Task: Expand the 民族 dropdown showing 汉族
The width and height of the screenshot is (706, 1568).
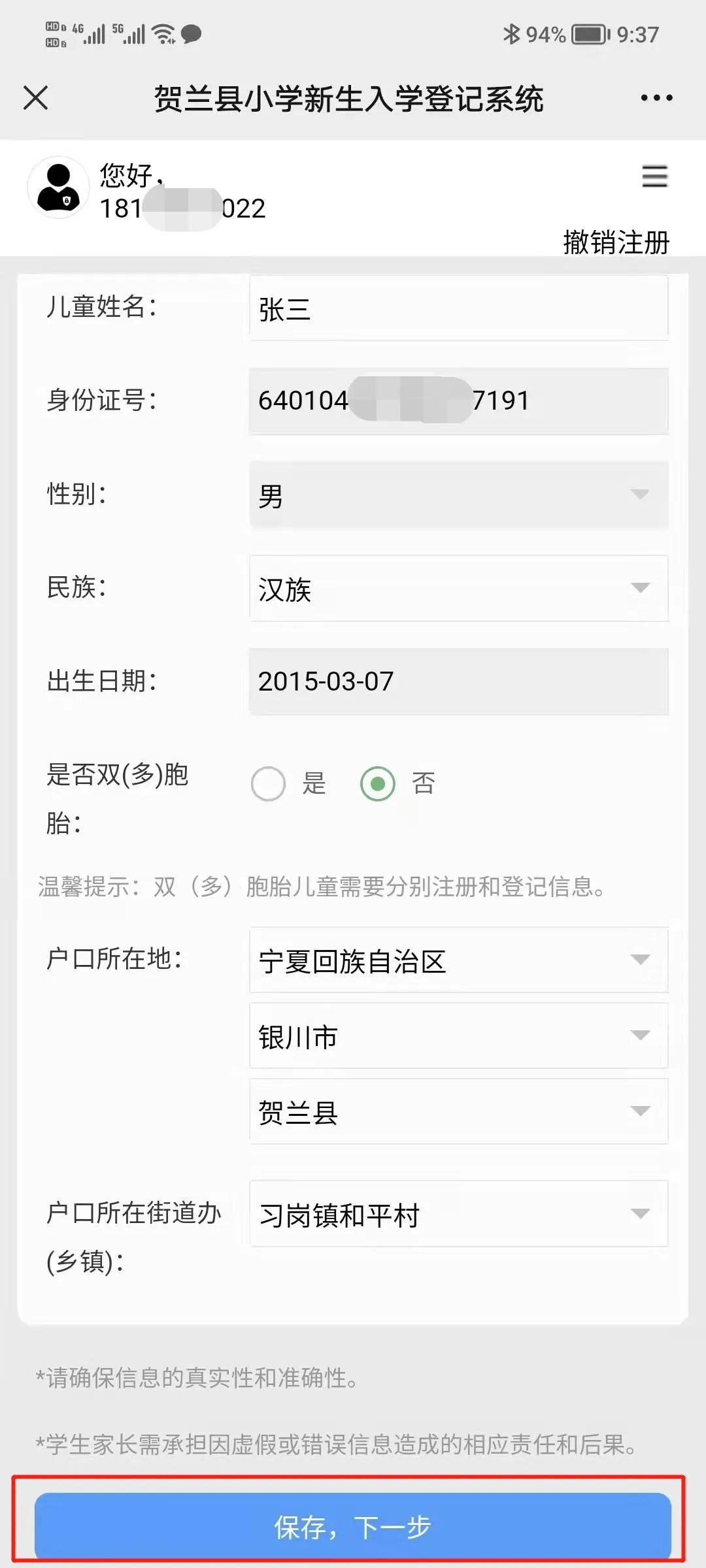Action: 458,588
